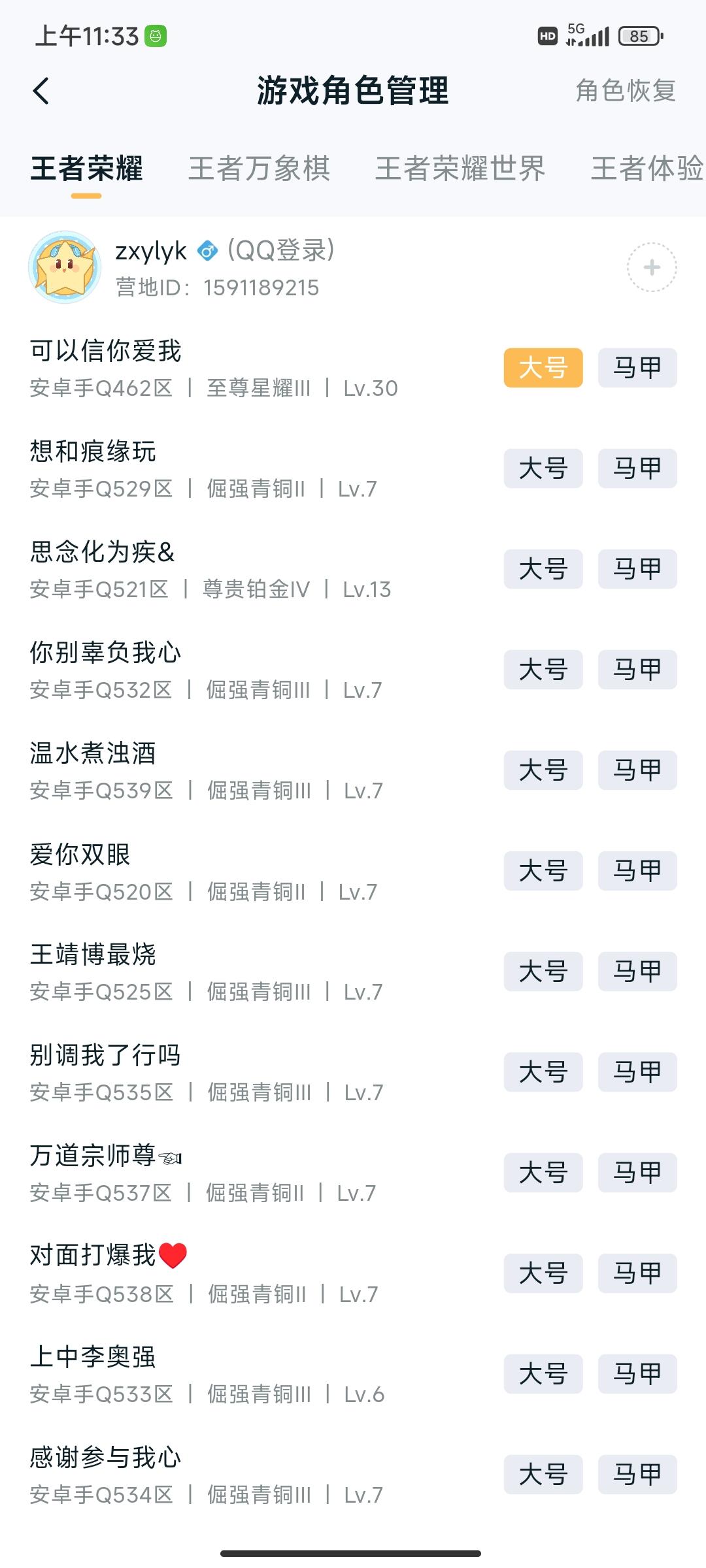This screenshot has width=706, height=1568.
Task: Switch to the 王者荣耀世界 tab
Action: tap(462, 169)
